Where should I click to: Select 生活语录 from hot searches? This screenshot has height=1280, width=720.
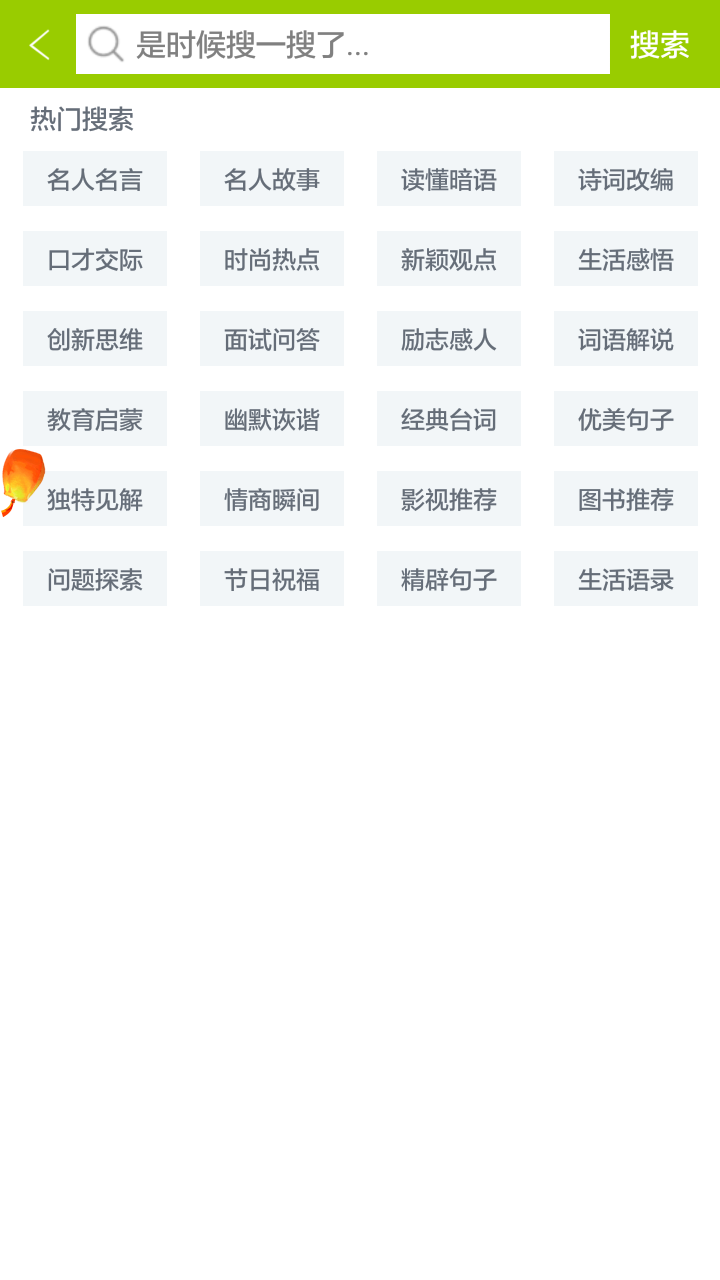[626, 580]
